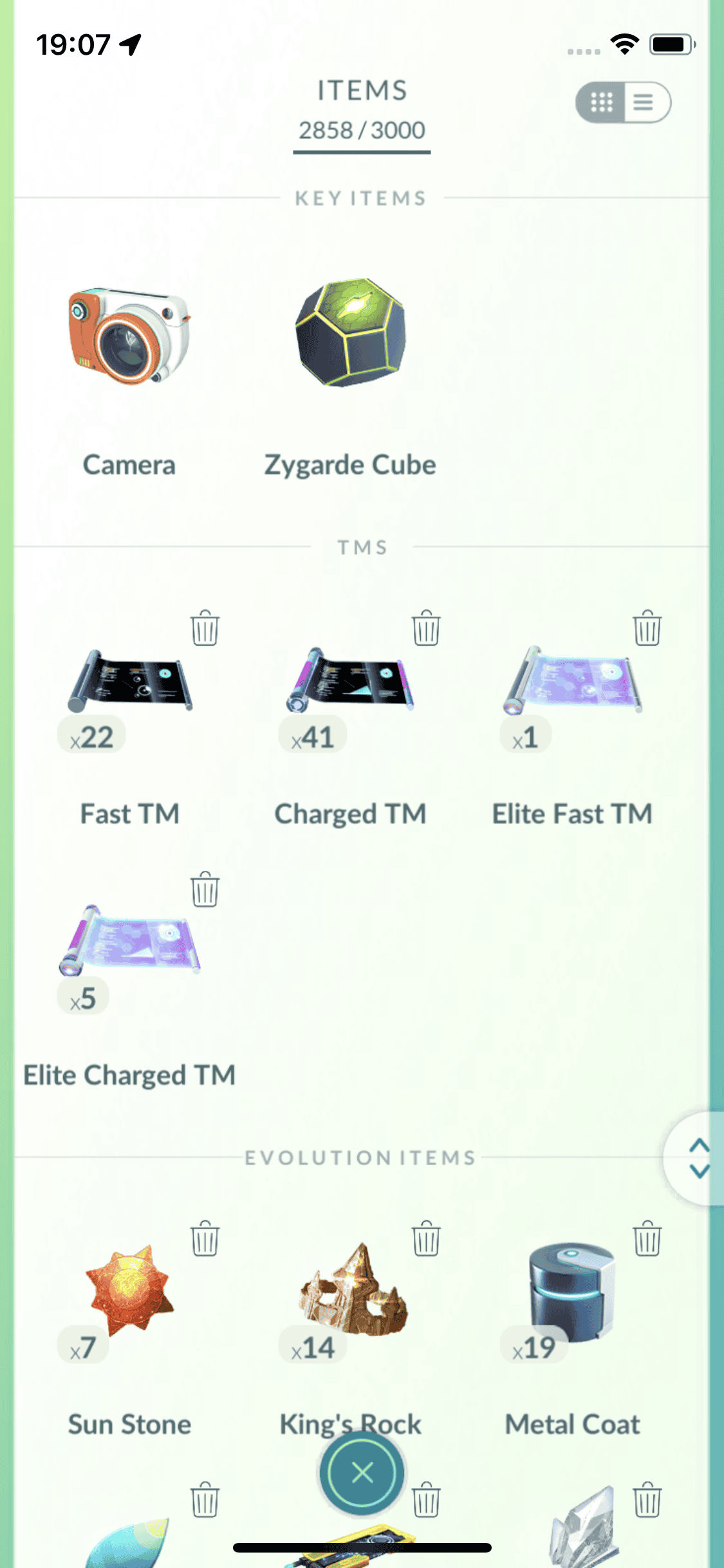Select the Metal Coat item
This screenshot has height=1568, width=724.
[572, 1290]
